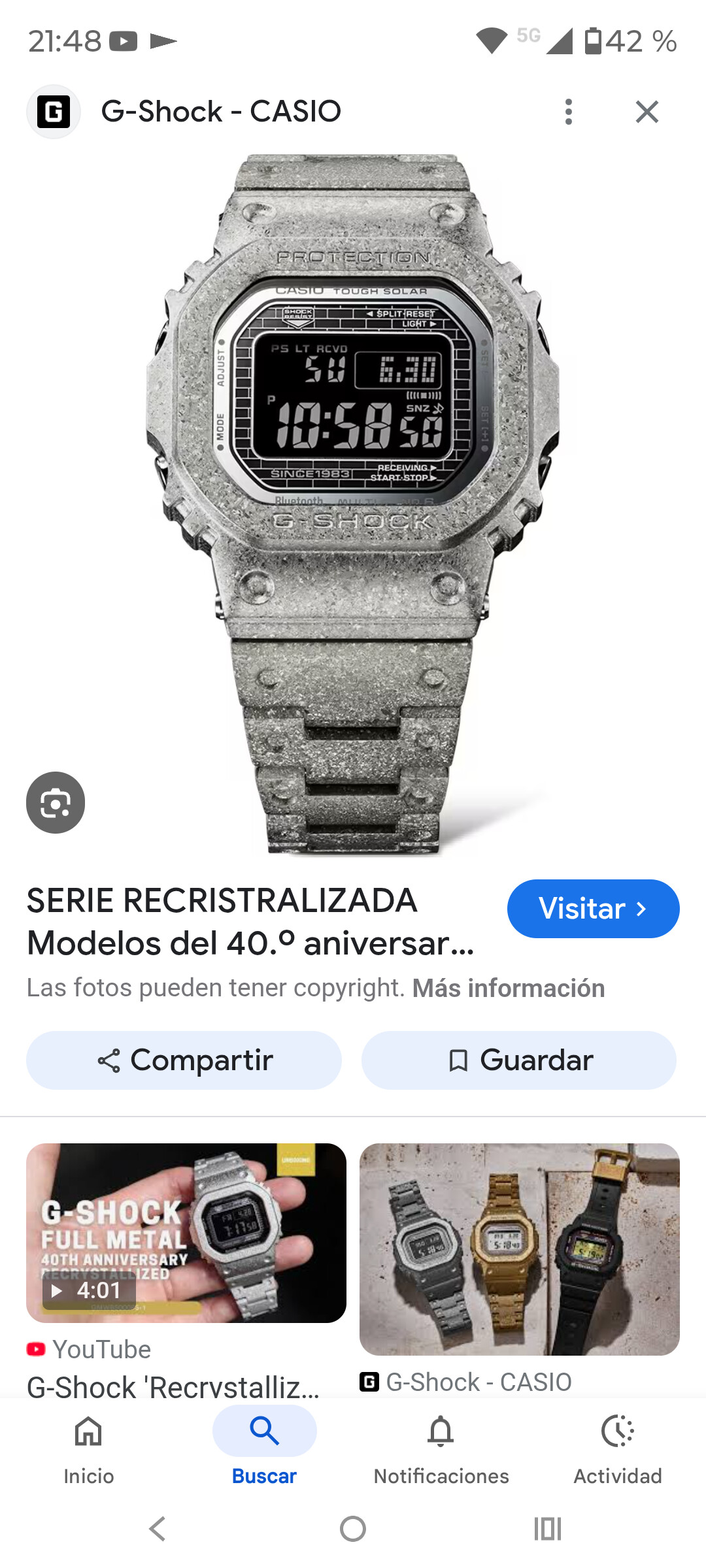Open the Más información copyright link
The height and width of the screenshot is (1568, 706).
(508, 988)
